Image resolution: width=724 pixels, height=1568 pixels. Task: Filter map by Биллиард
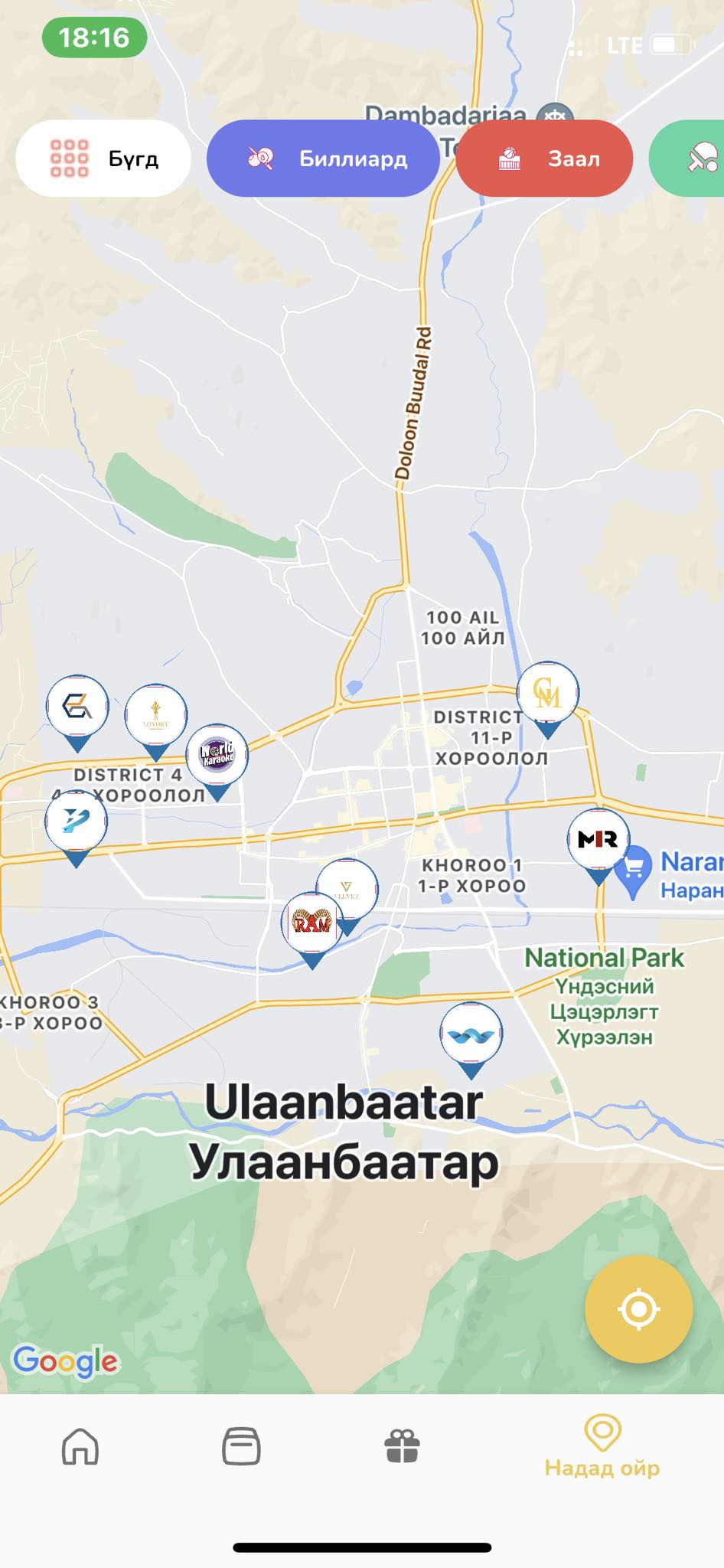tap(322, 158)
